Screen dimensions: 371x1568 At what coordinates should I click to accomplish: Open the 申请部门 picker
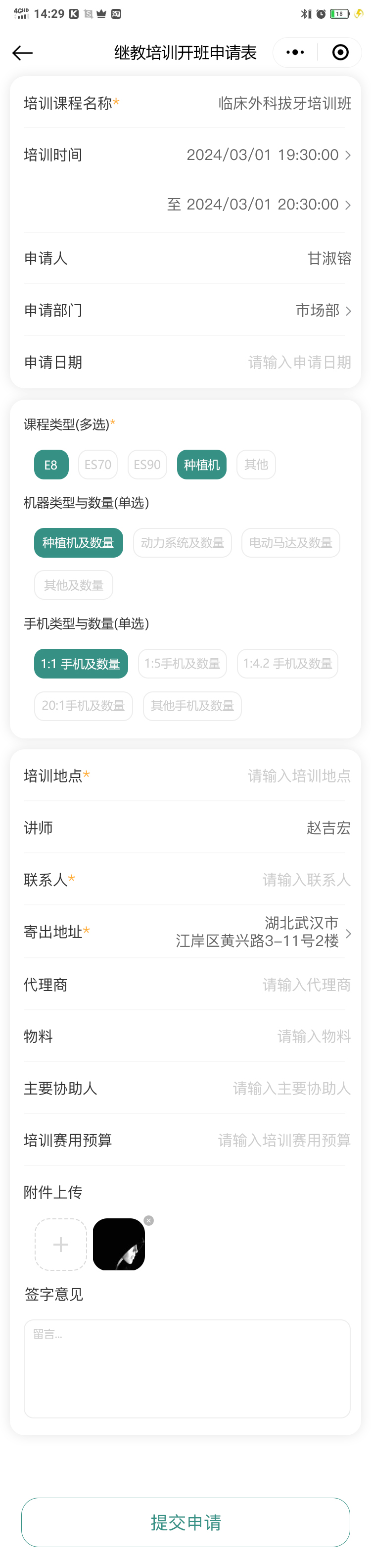pyautogui.click(x=323, y=311)
